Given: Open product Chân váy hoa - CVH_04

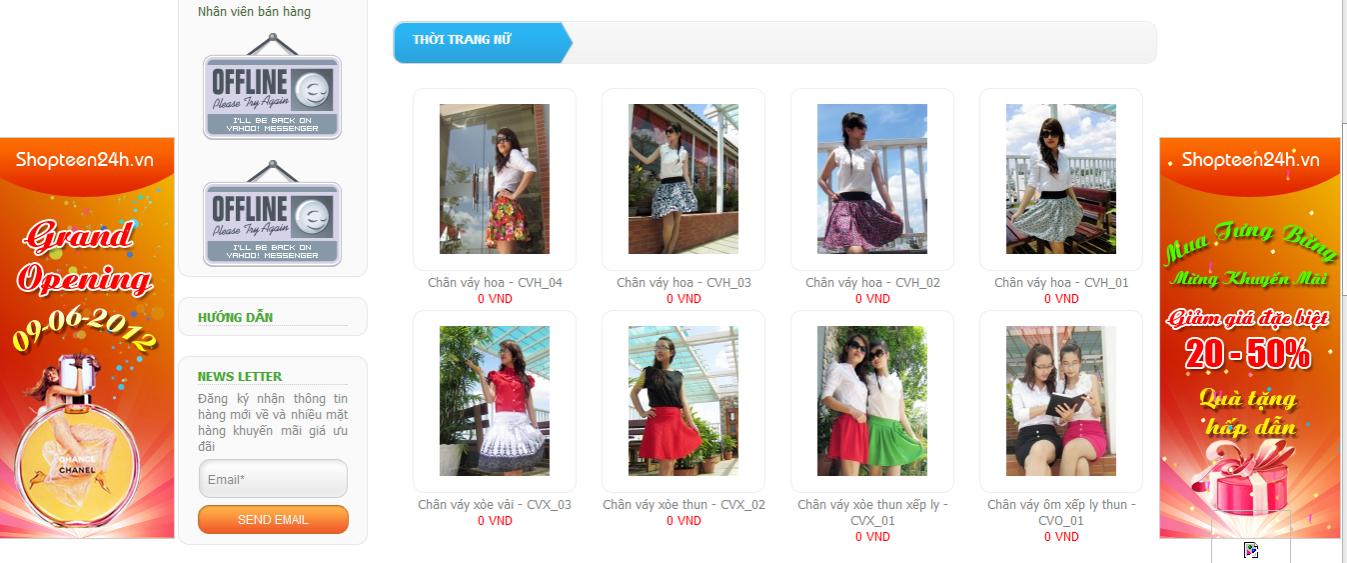Looking at the screenshot, I should click(494, 179).
